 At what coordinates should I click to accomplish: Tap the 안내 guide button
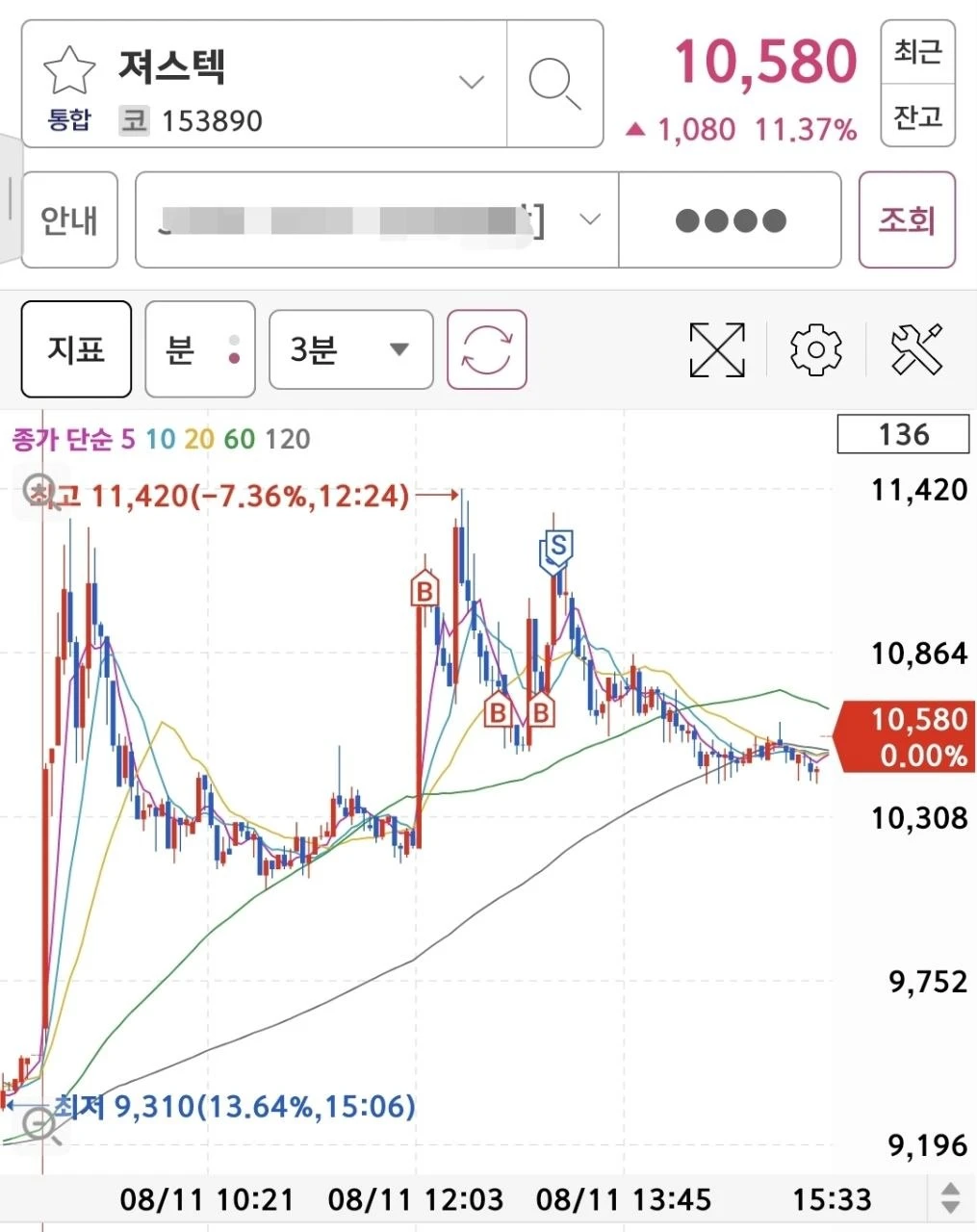pyautogui.click(x=69, y=220)
